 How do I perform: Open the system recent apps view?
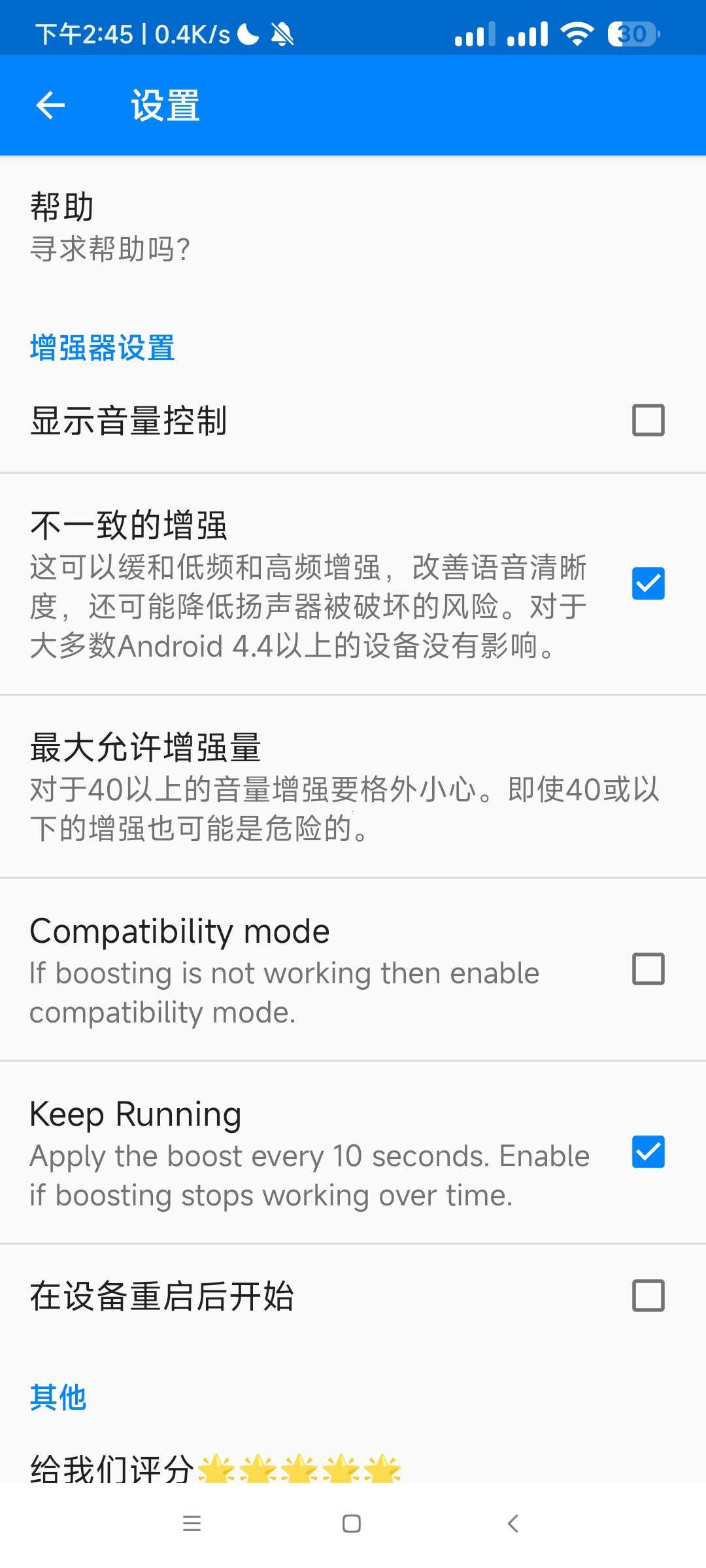tap(192, 1524)
